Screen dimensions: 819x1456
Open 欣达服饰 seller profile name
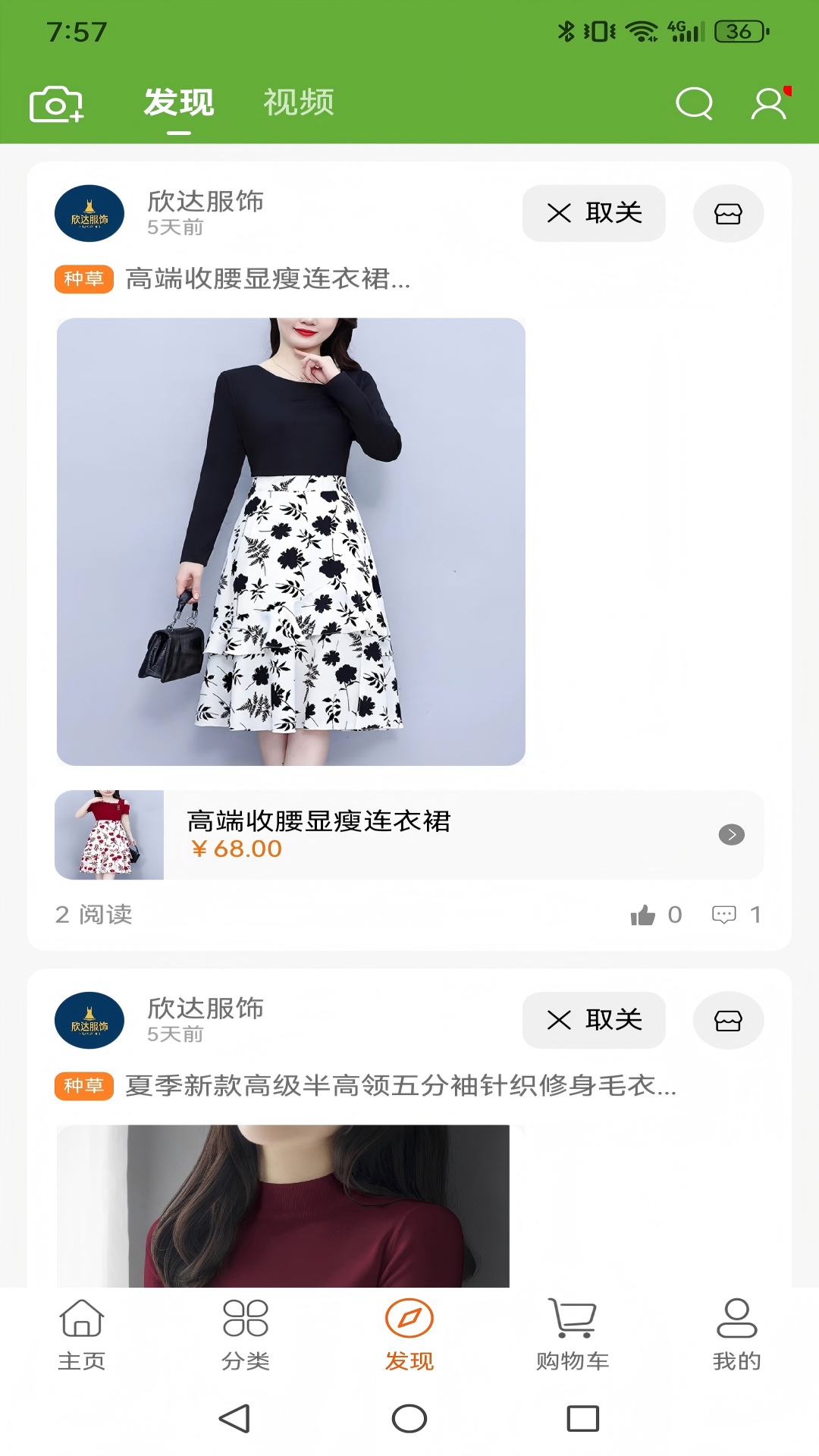(x=205, y=203)
